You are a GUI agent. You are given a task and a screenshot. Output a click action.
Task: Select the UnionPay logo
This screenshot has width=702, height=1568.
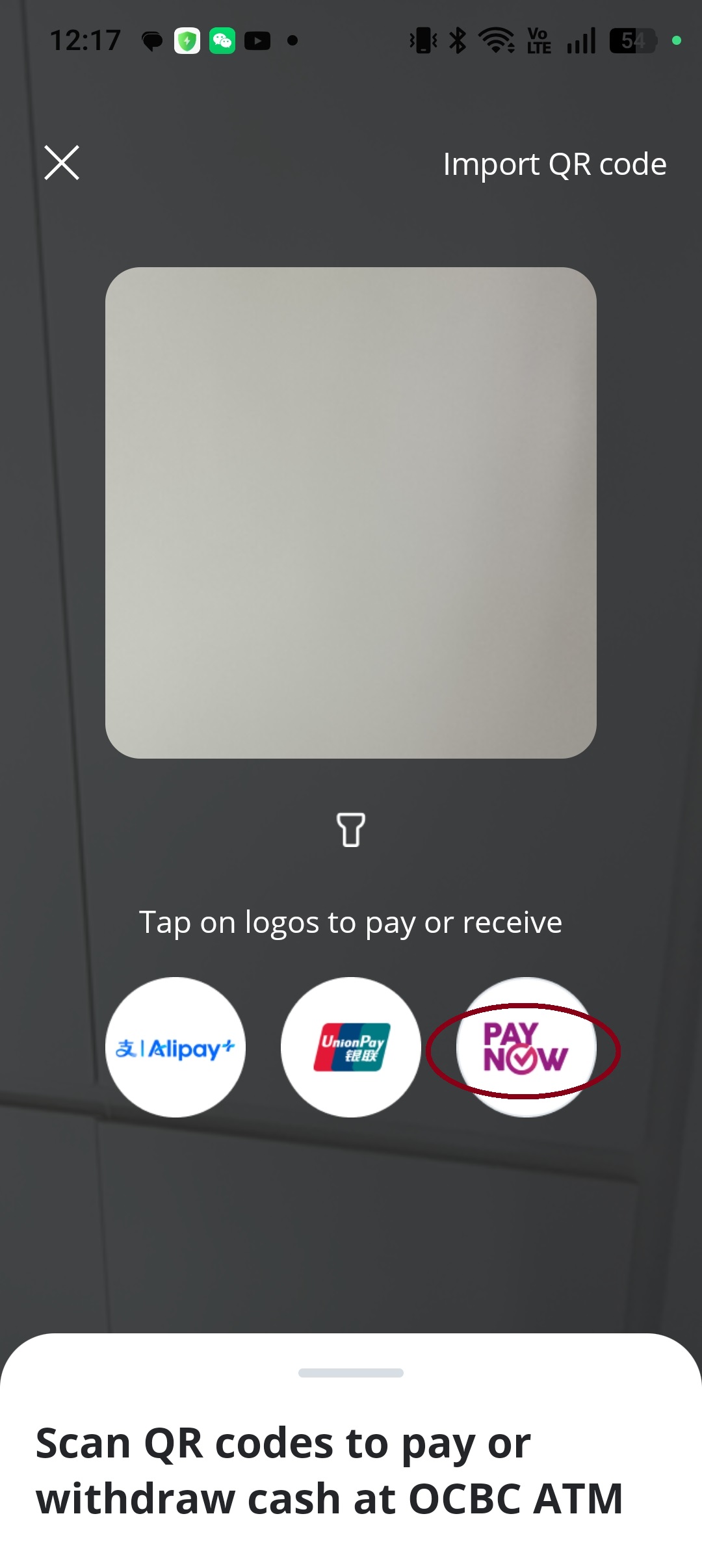click(x=351, y=1047)
